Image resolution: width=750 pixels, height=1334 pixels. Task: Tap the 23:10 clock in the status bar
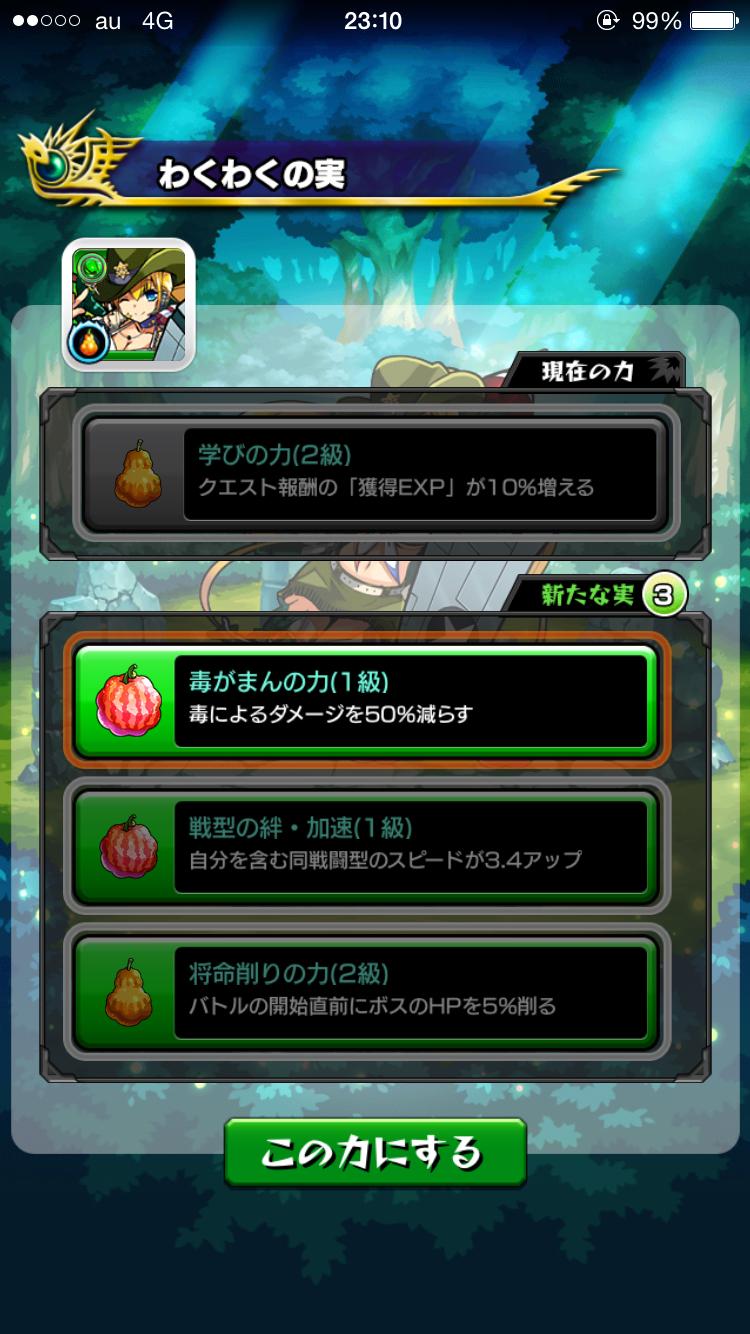pos(375,20)
